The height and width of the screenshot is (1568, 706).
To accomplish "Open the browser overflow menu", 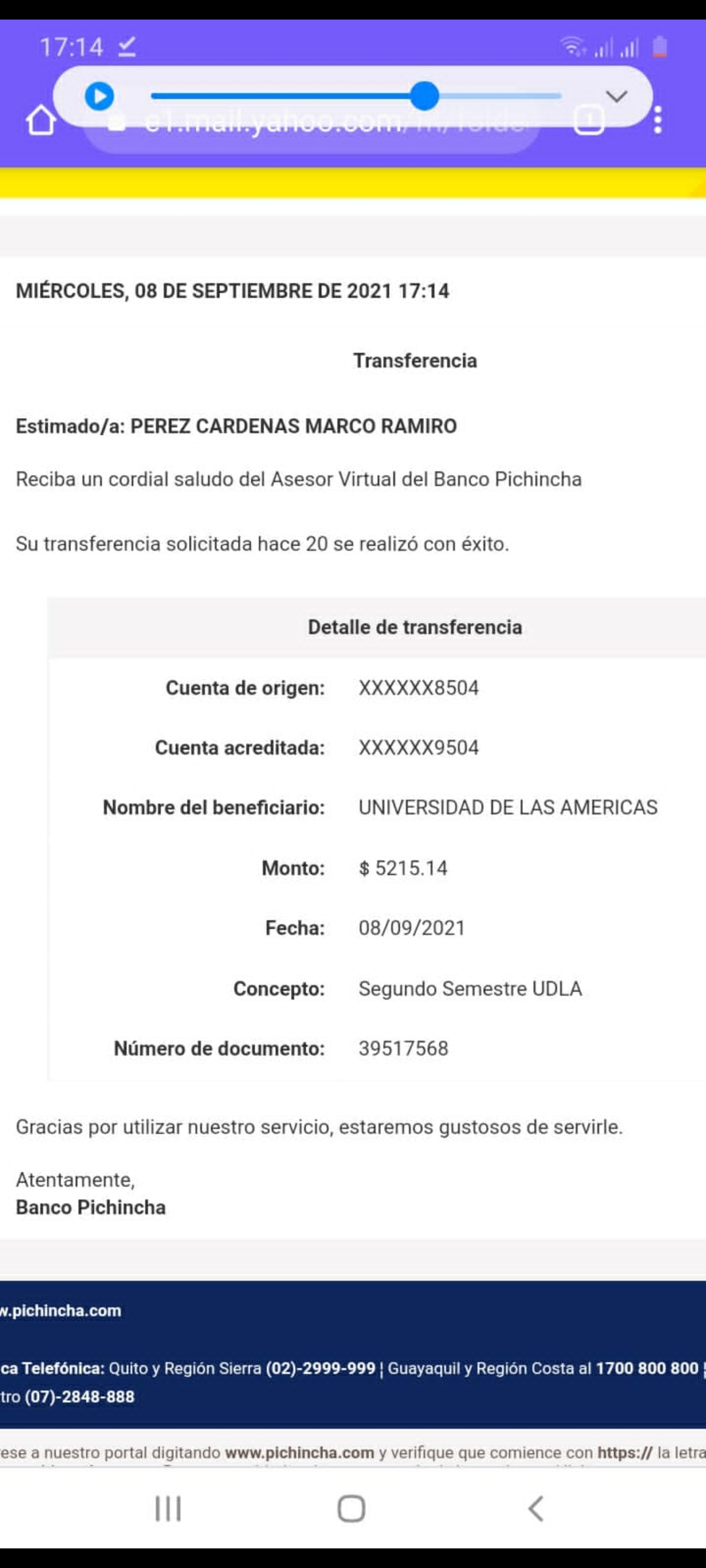I will [658, 120].
